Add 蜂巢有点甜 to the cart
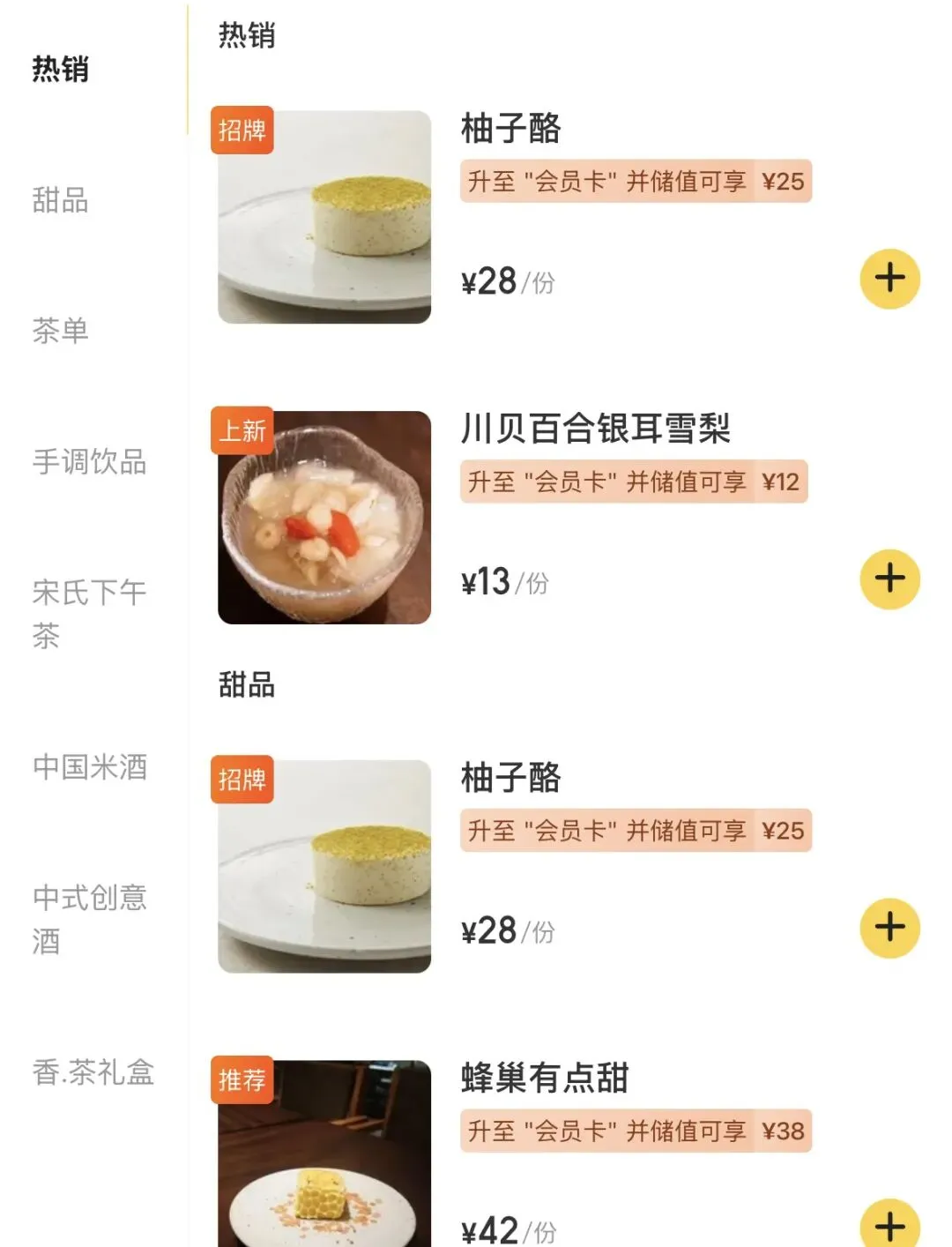 pyautogui.click(x=889, y=1224)
